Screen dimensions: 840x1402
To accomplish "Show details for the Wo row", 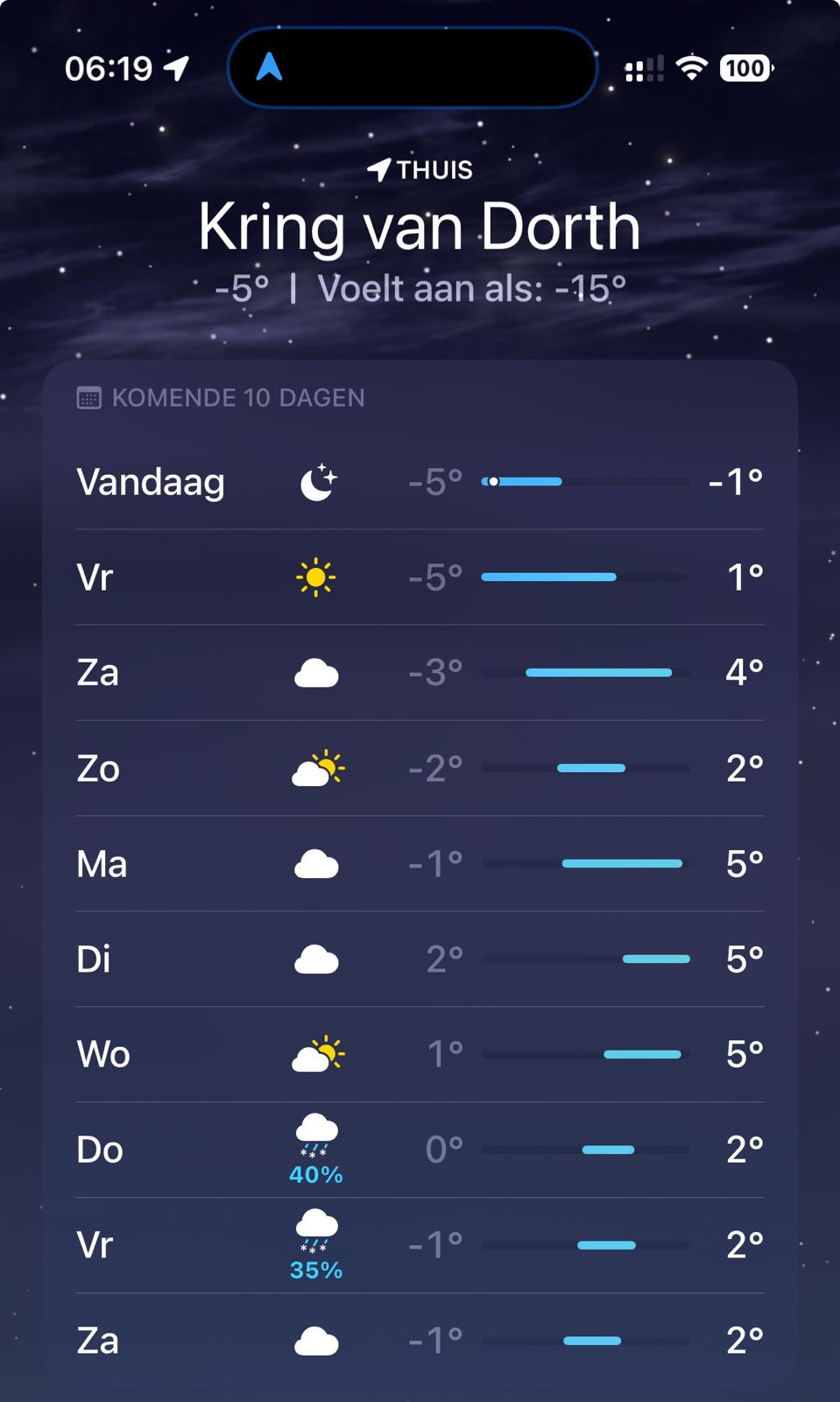I will [x=420, y=1054].
